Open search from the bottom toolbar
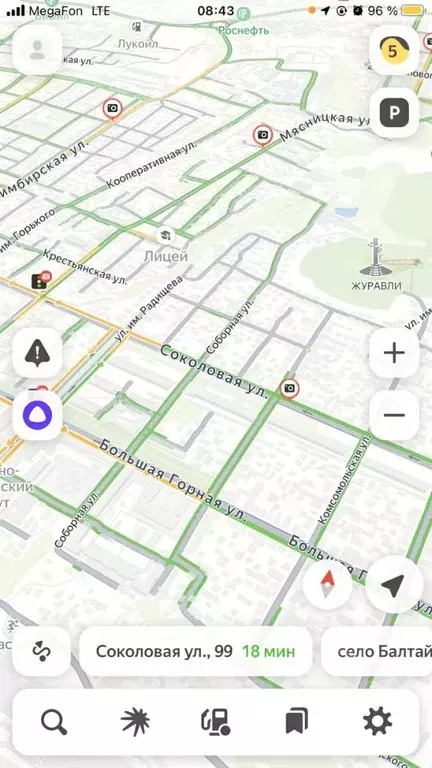Image resolution: width=432 pixels, height=768 pixels. pyautogui.click(x=54, y=721)
